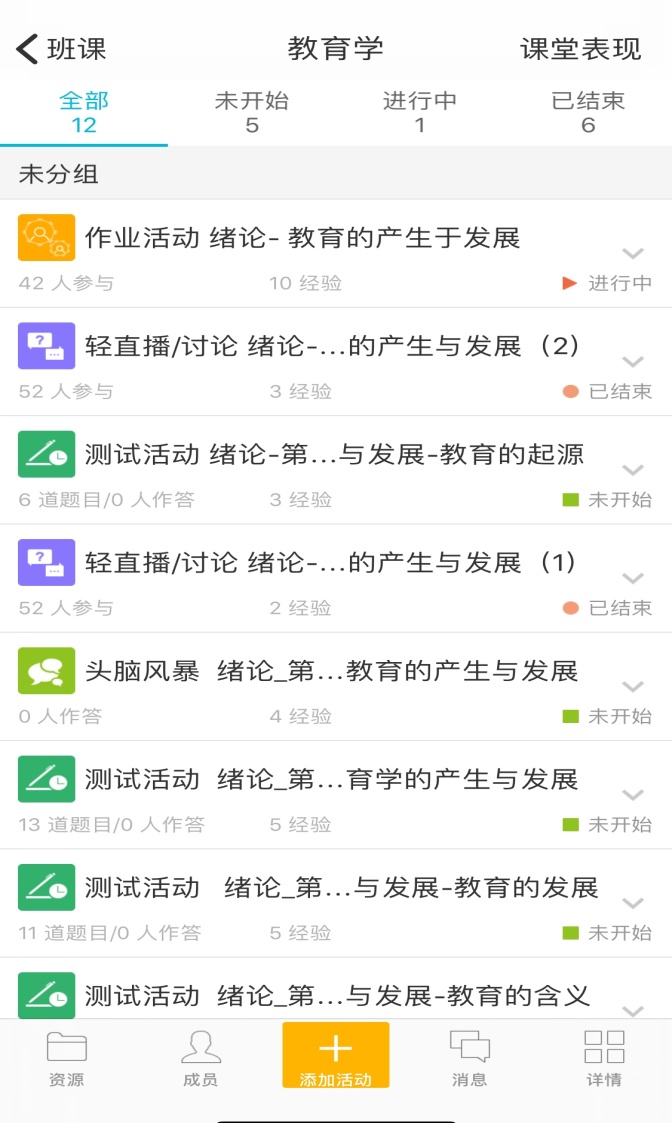The image size is (672, 1123).
Task: Open the 消息 tab
Action: pyautogui.click(x=469, y=1058)
